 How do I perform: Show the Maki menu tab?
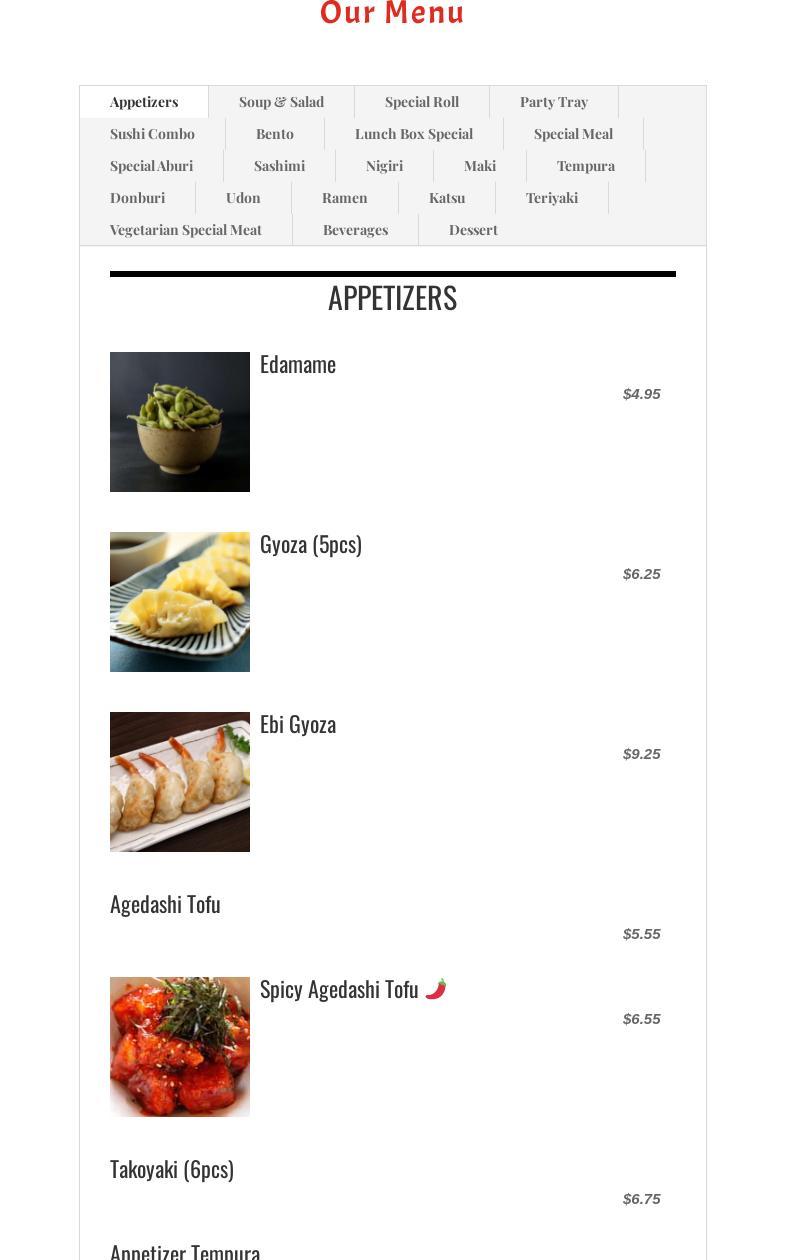[479, 166]
